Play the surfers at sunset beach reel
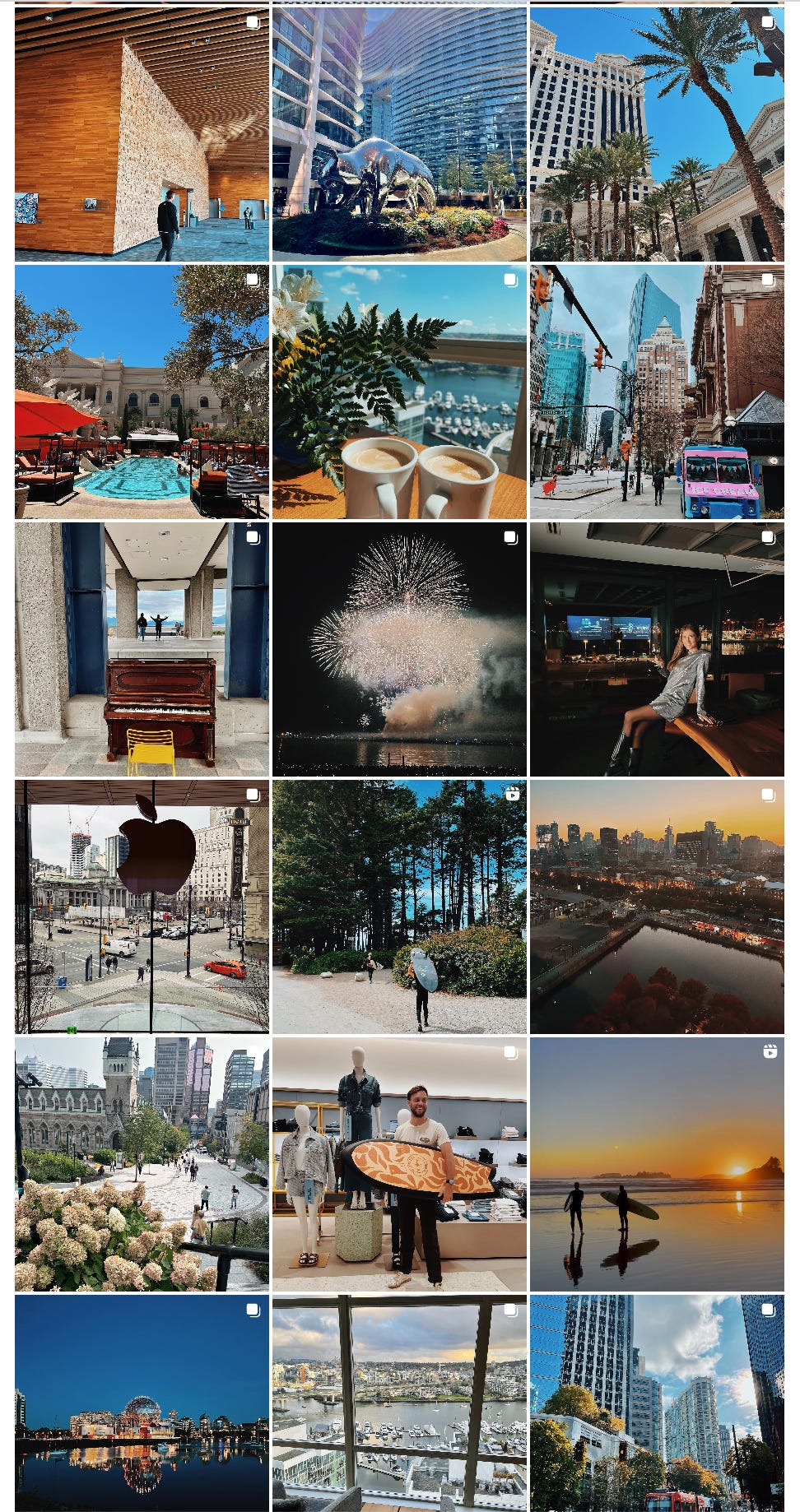Viewport: 800px width, 1512px height. tap(657, 1164)
